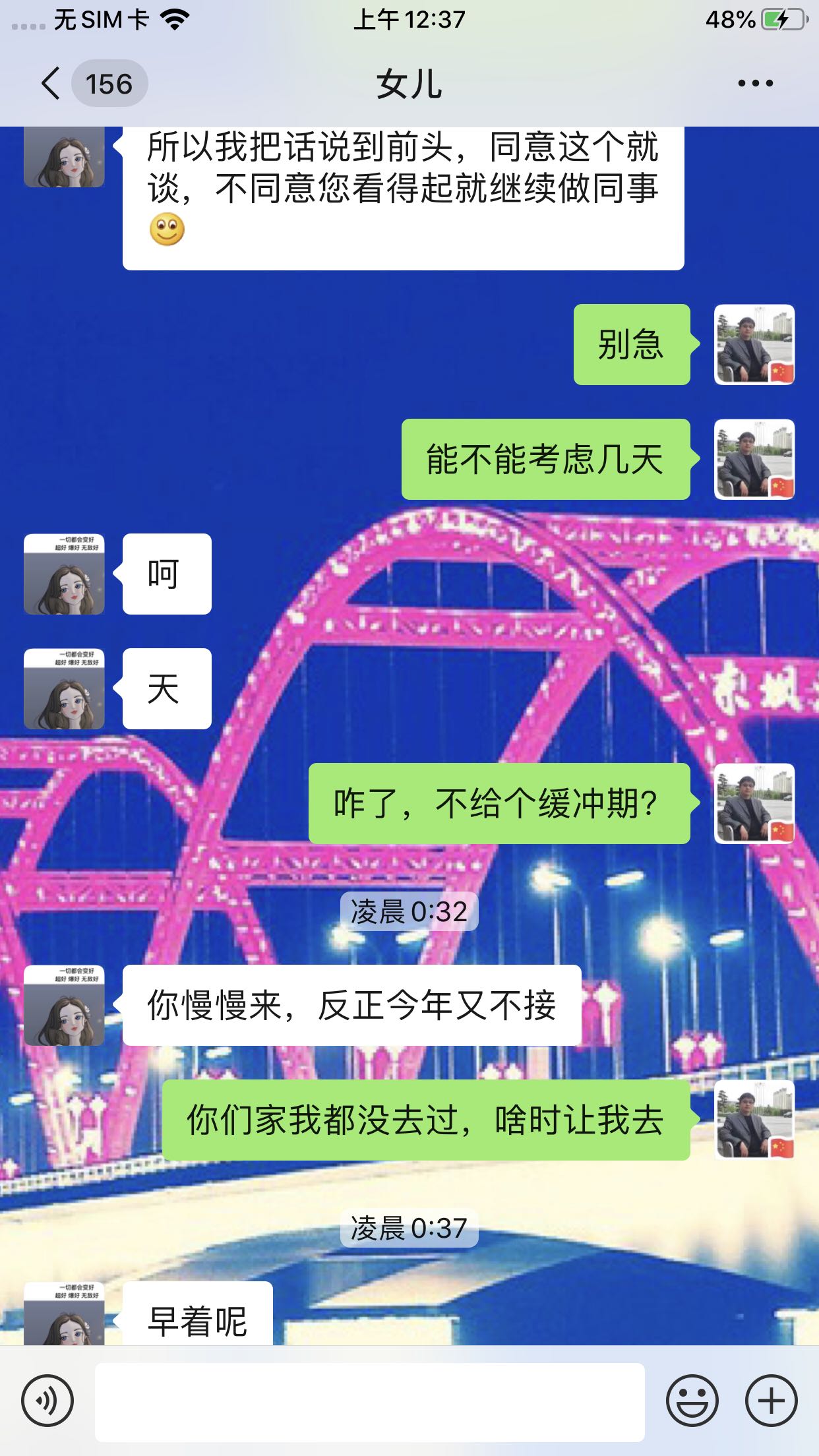Open sender's avatar beside "别急" message
Screen dimensions: 819x1456
click(754, 345)
